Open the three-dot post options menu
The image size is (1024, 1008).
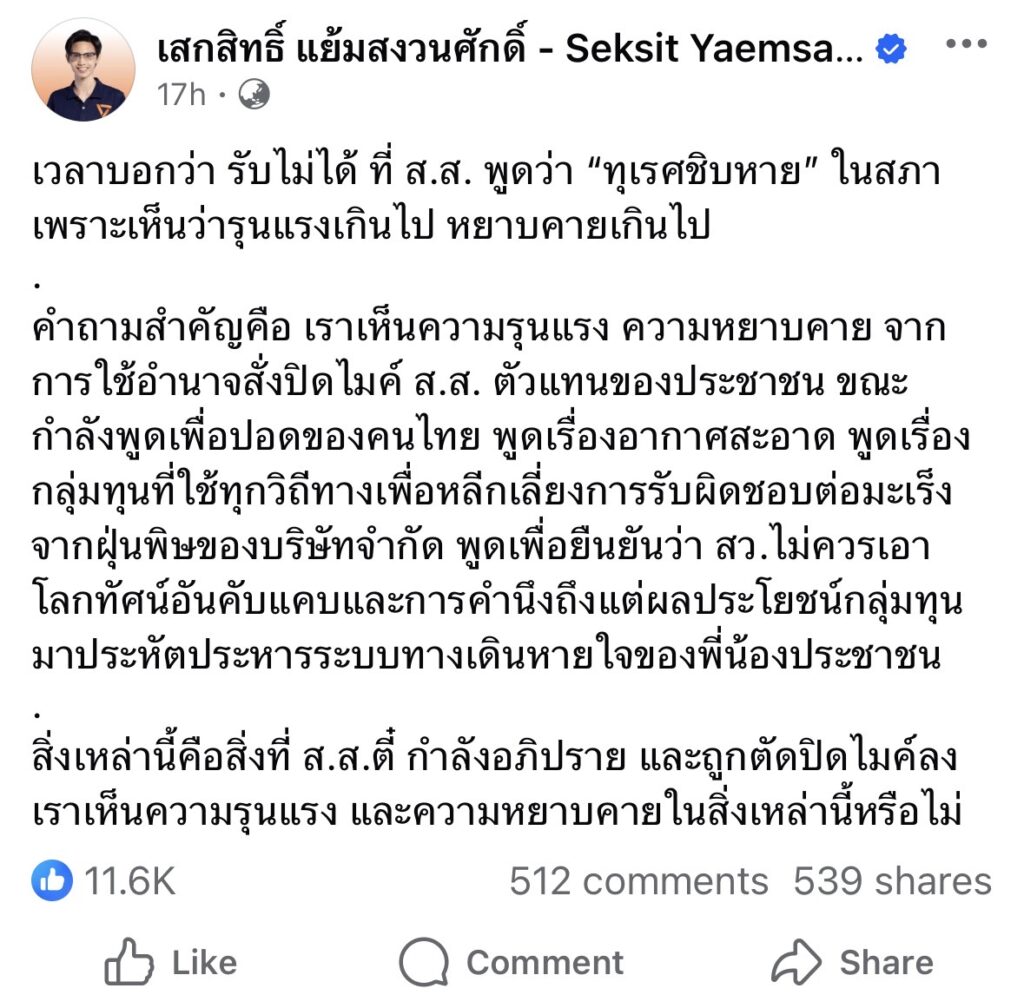coord(966,44)
